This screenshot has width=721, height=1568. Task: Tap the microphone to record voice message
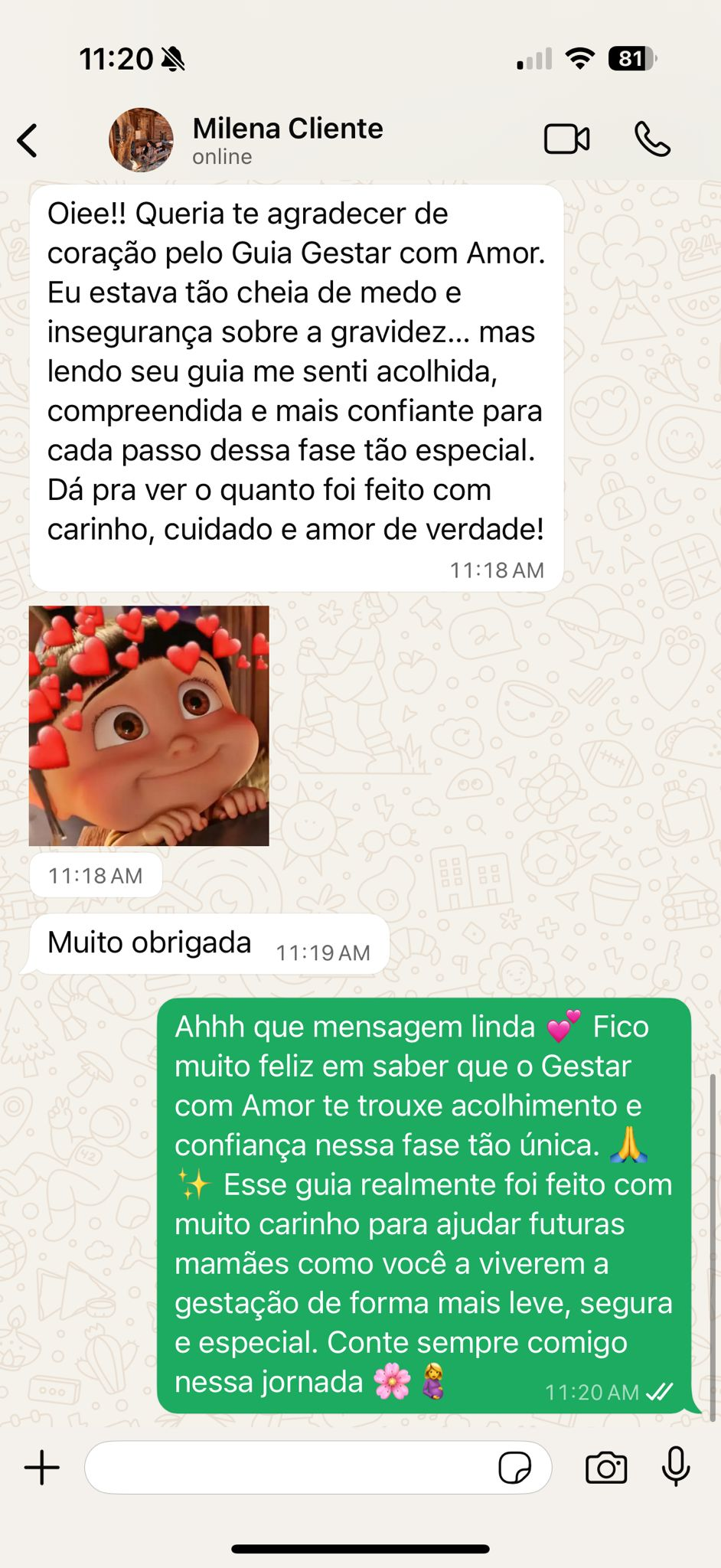[x=676, y=1467]
